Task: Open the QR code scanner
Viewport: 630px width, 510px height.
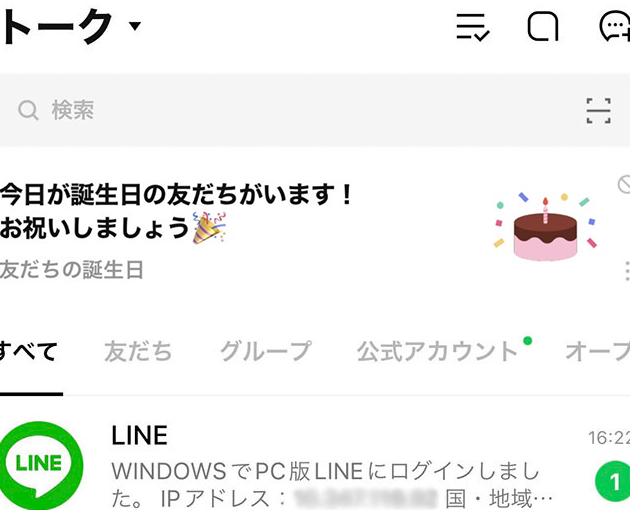Action: point(598,110)
